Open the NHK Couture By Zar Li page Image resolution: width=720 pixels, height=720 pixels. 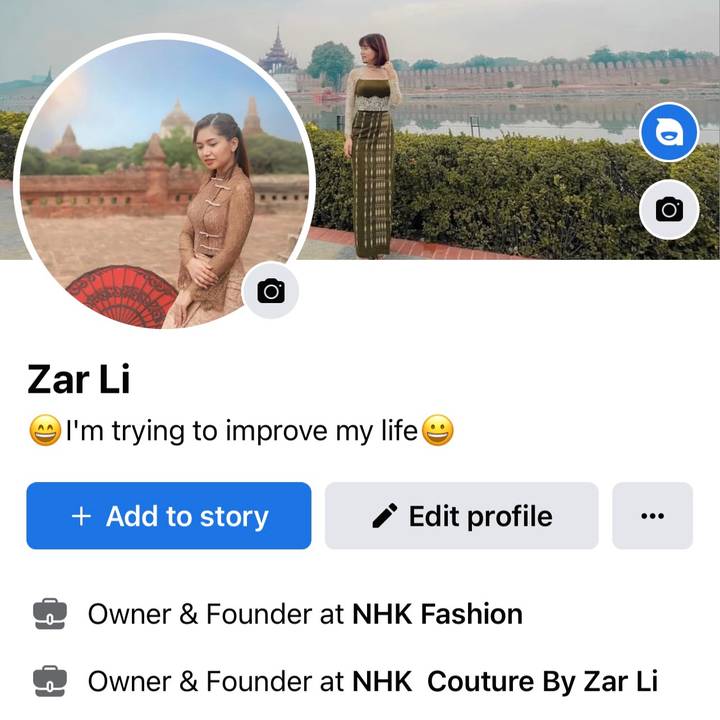[504, 682]
